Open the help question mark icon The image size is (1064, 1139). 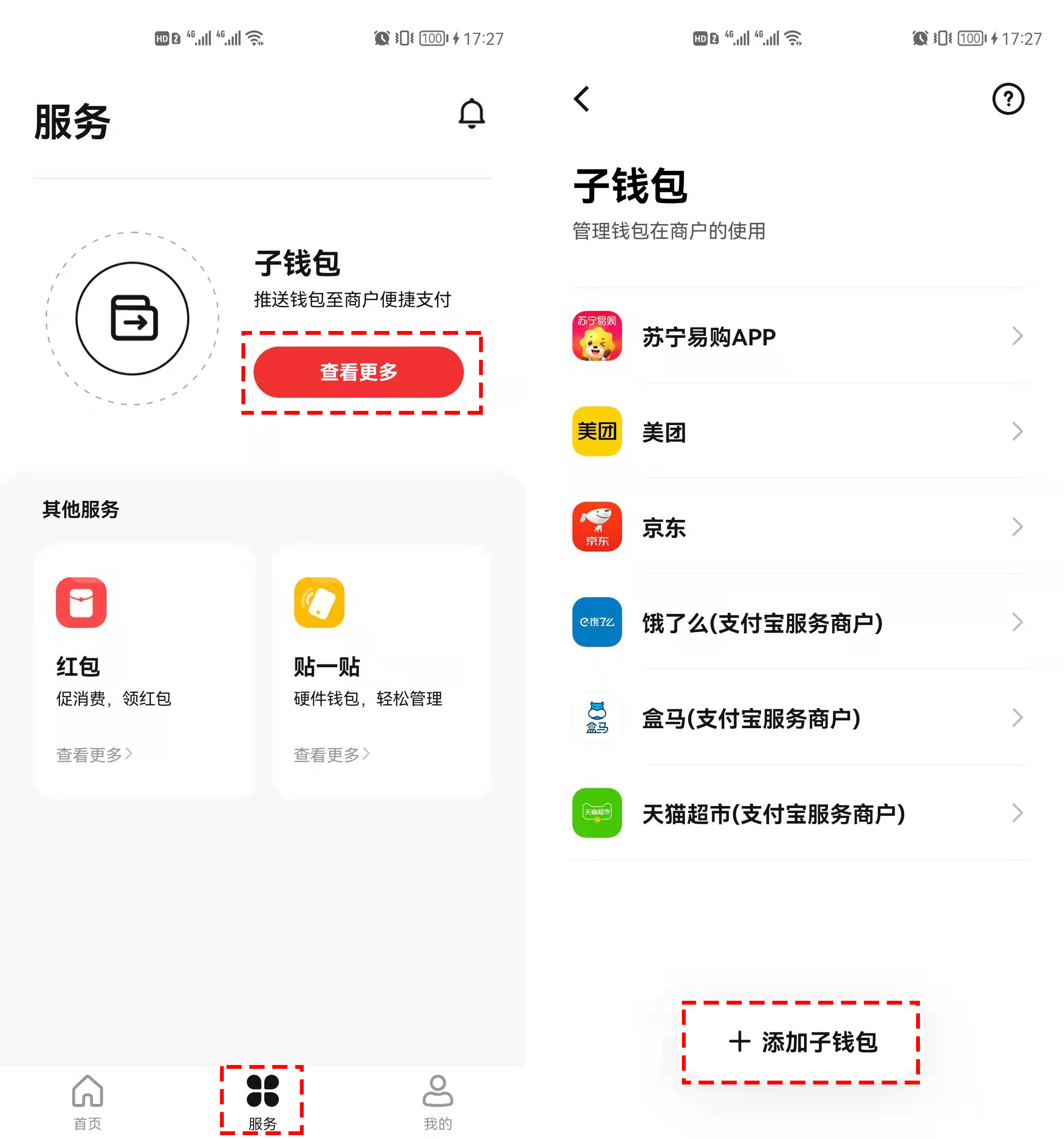tap(1007, 99)
